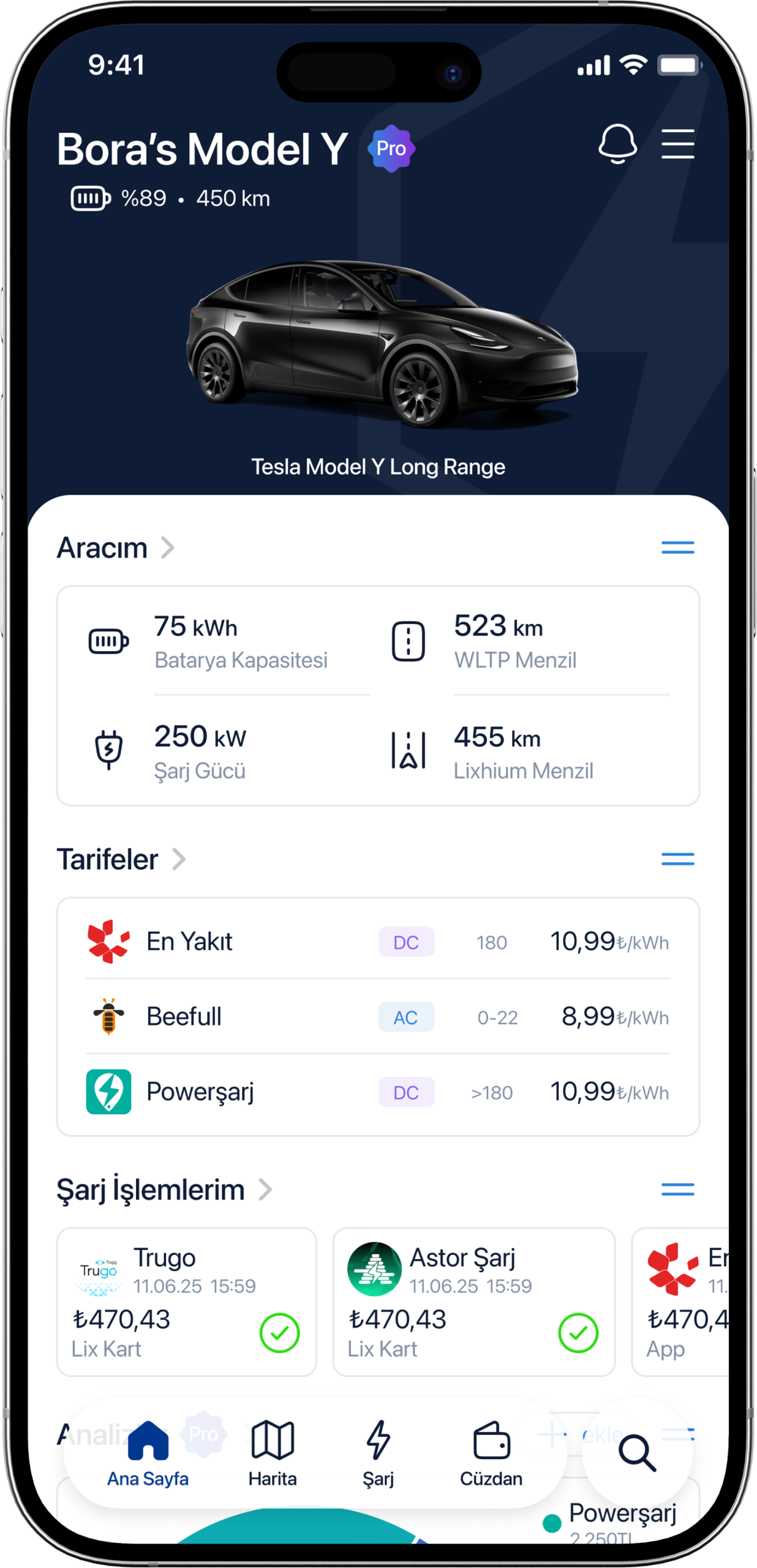Viewport: 757px width, 1568px height.
Task: Open the Aracım section
Action: coord(115,548)
